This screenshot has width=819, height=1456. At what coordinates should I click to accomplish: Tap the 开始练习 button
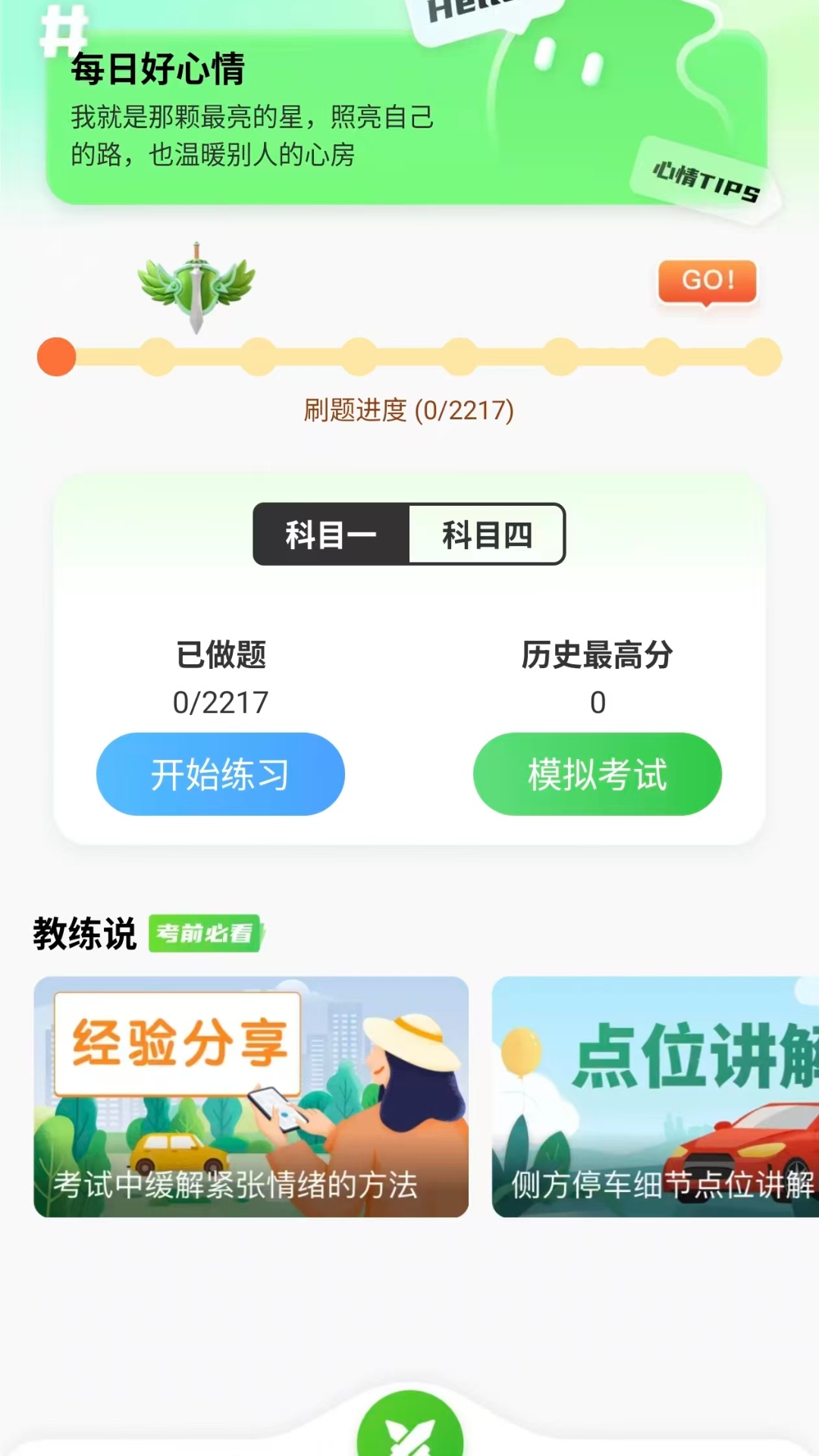[x=220, y=773]
